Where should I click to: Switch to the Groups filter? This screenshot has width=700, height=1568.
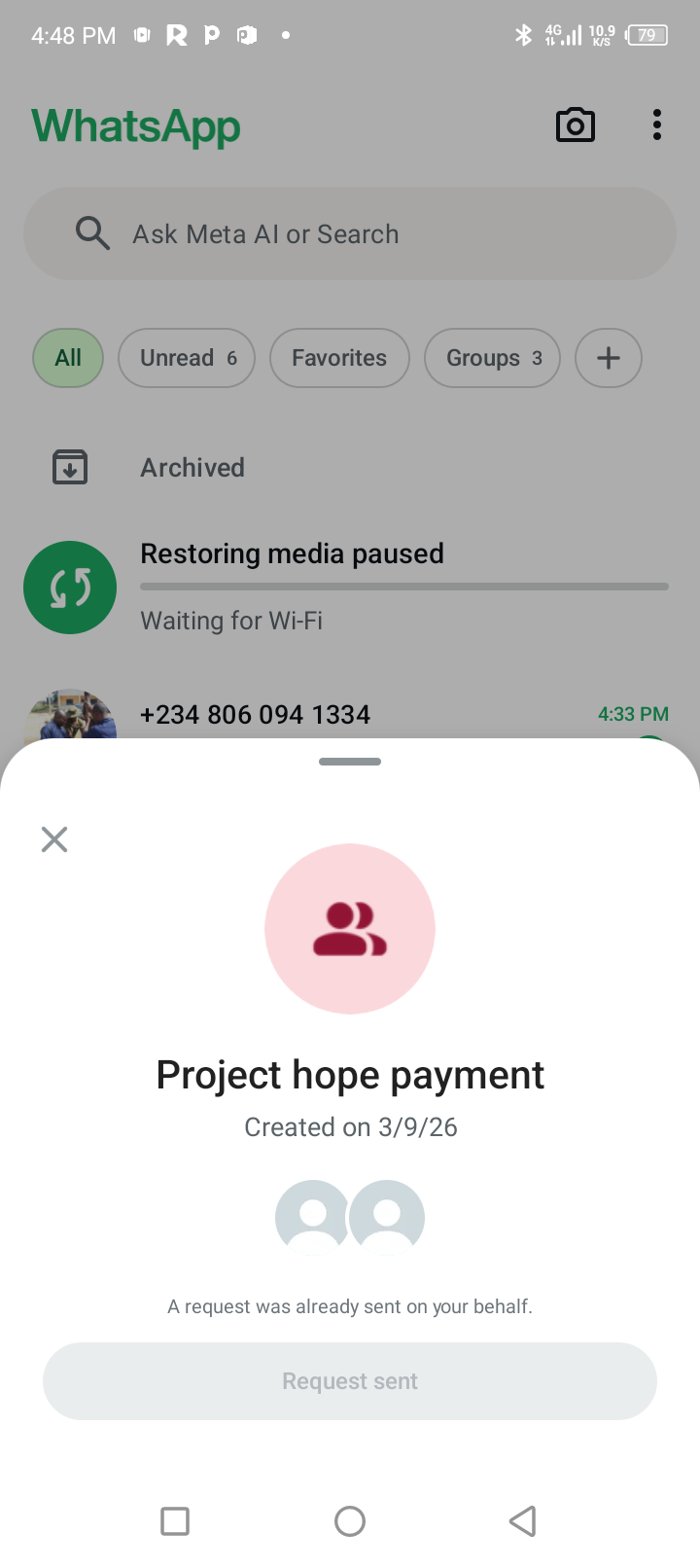click(x=492, y=358)
